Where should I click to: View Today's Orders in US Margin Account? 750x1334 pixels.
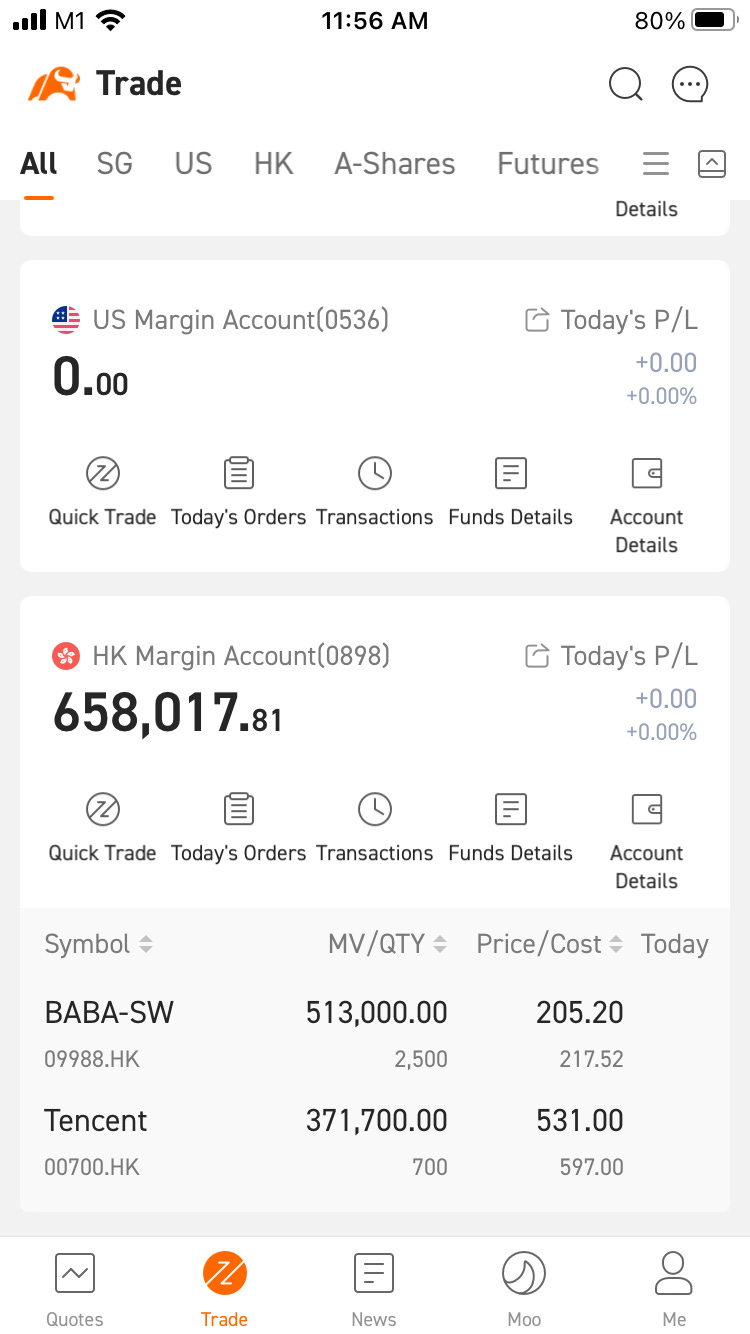click(x=238, y=491)
